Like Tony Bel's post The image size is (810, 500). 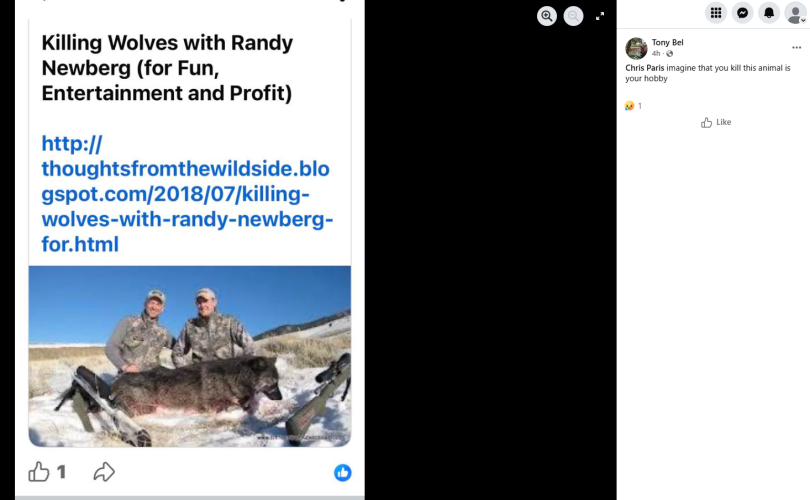click(x=716, y=122)
